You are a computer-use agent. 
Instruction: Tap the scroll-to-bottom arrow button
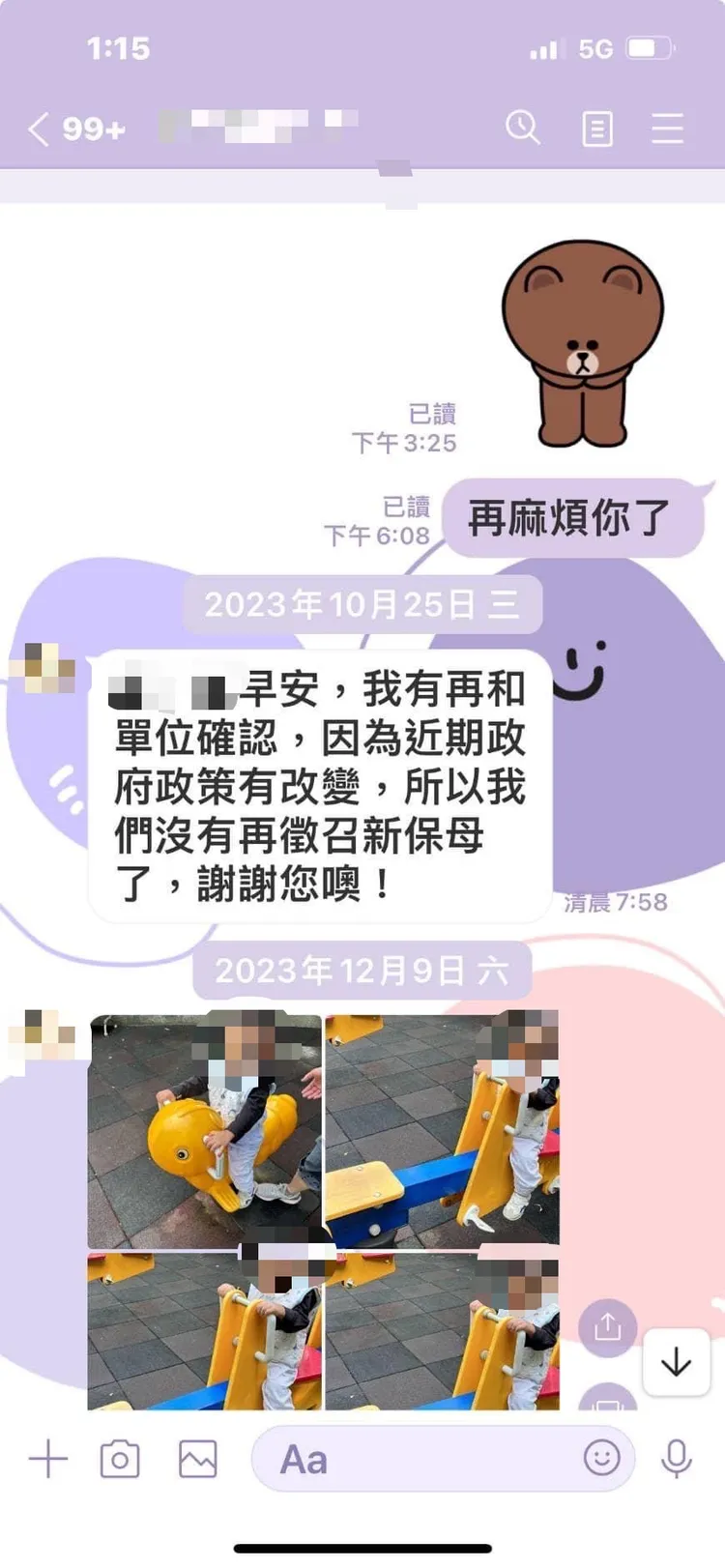coord(676,1361)
